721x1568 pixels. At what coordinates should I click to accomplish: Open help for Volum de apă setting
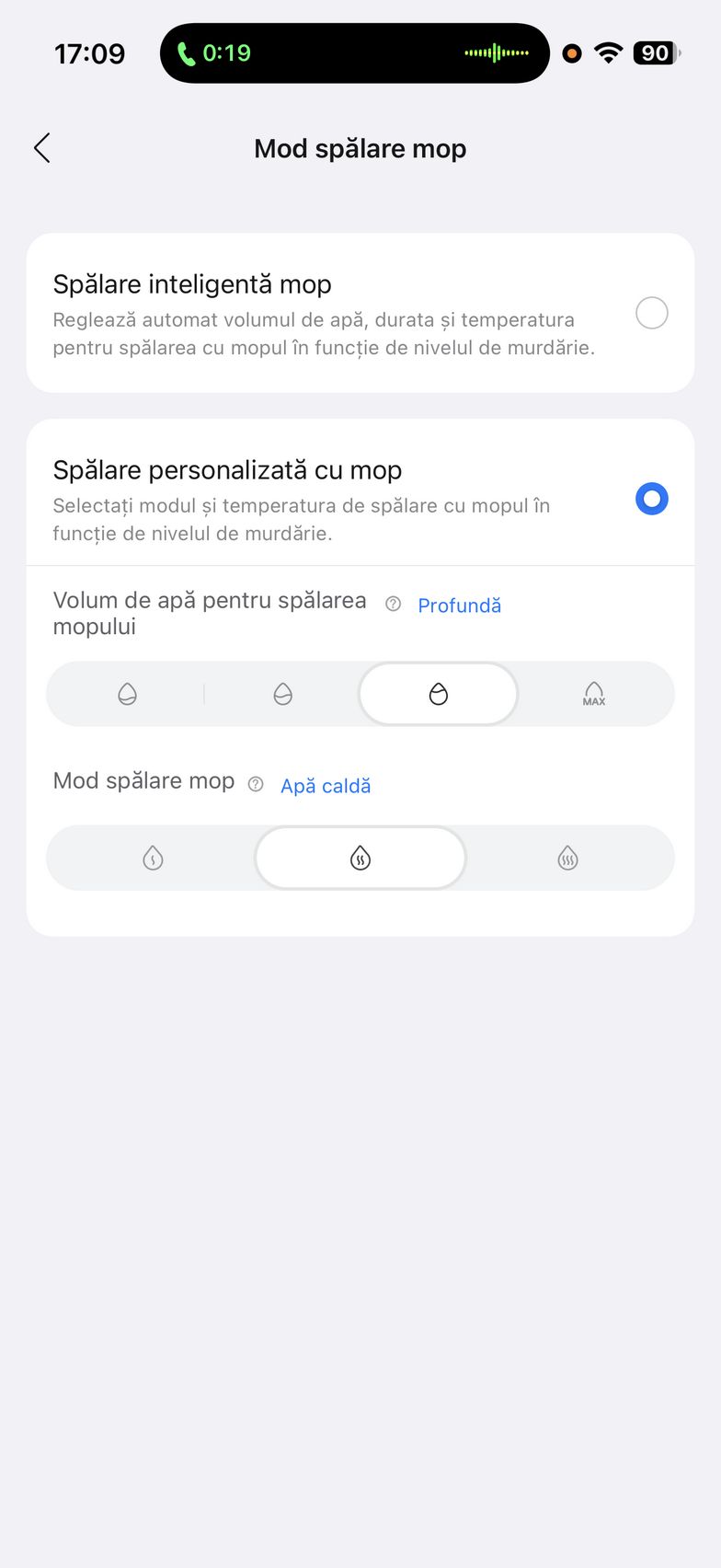pyautogui.click(x=393, y=605)
